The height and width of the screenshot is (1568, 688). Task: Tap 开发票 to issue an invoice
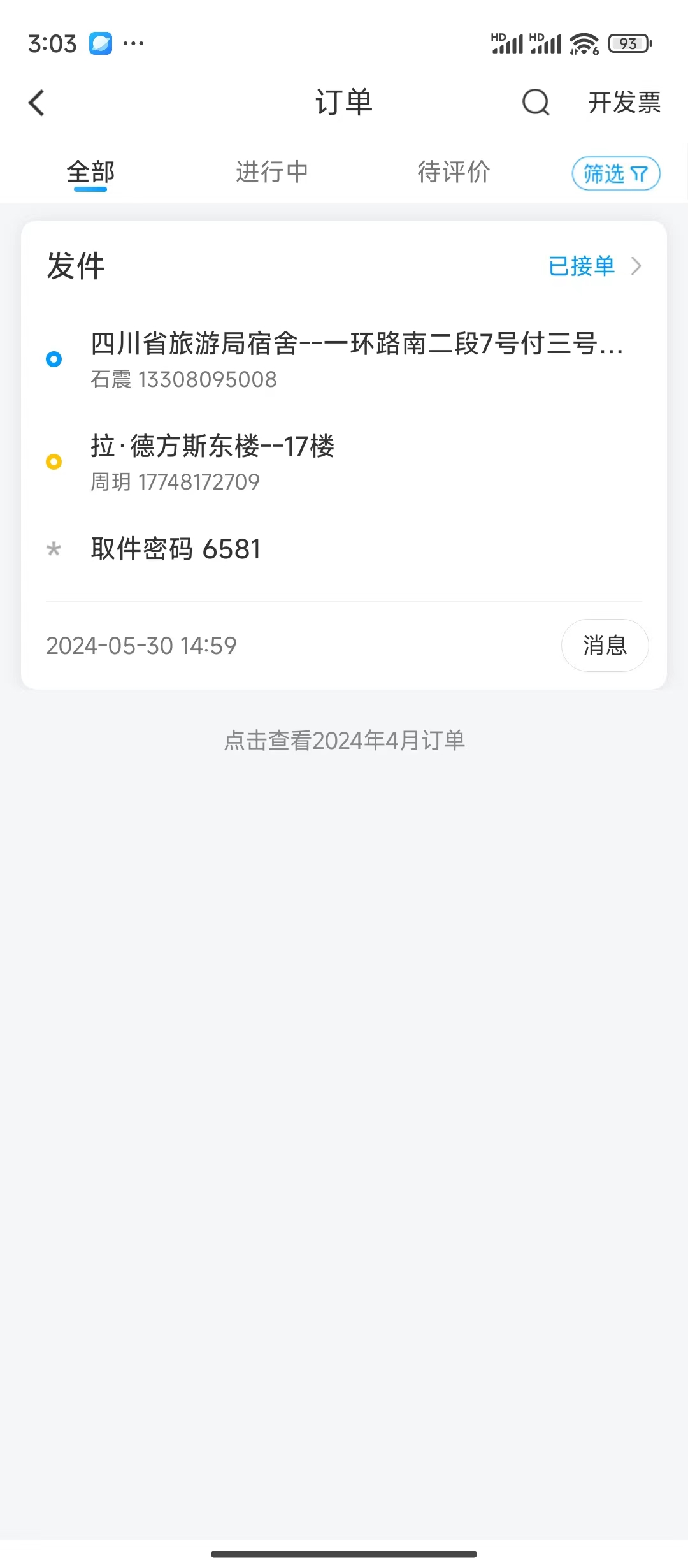(x=624, y=103)
